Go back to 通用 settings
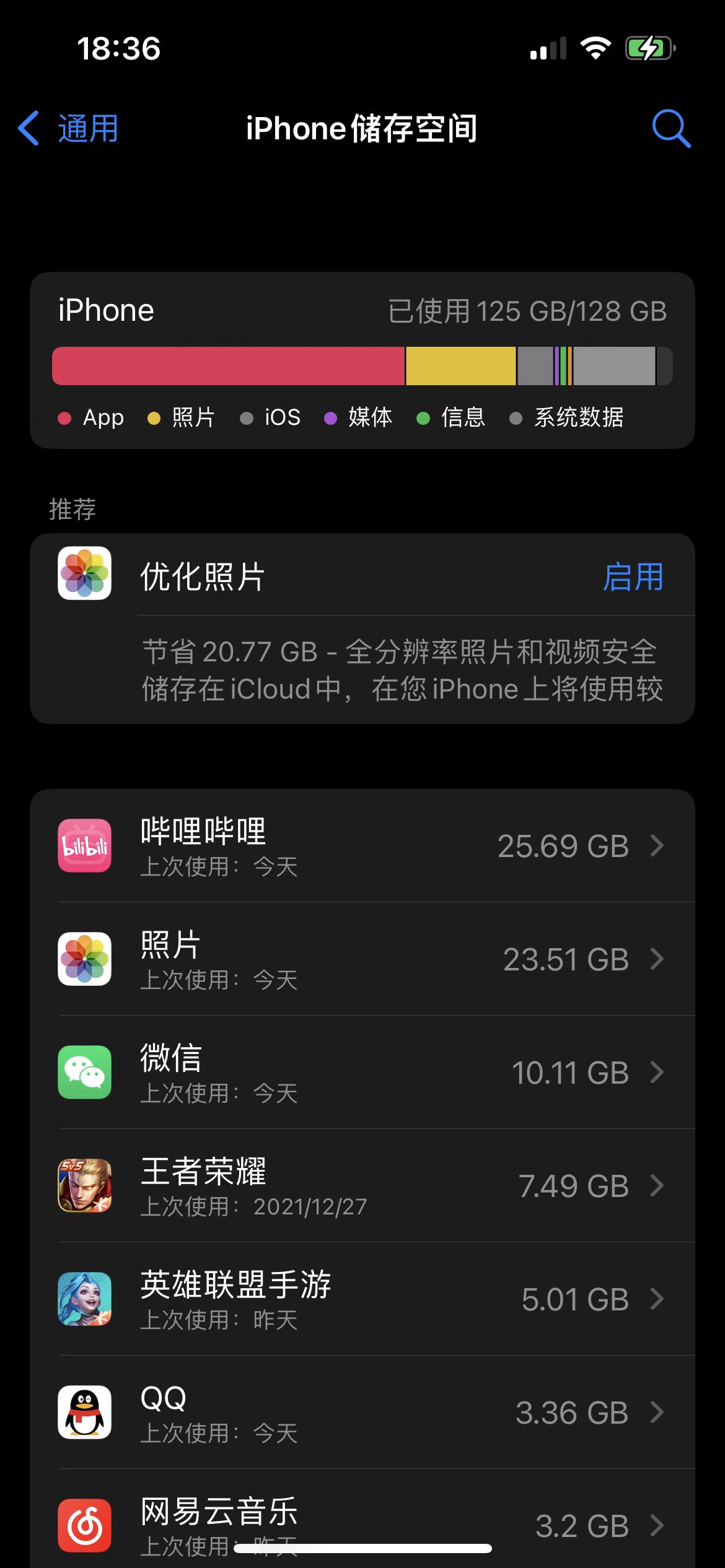 pos(68,129)
